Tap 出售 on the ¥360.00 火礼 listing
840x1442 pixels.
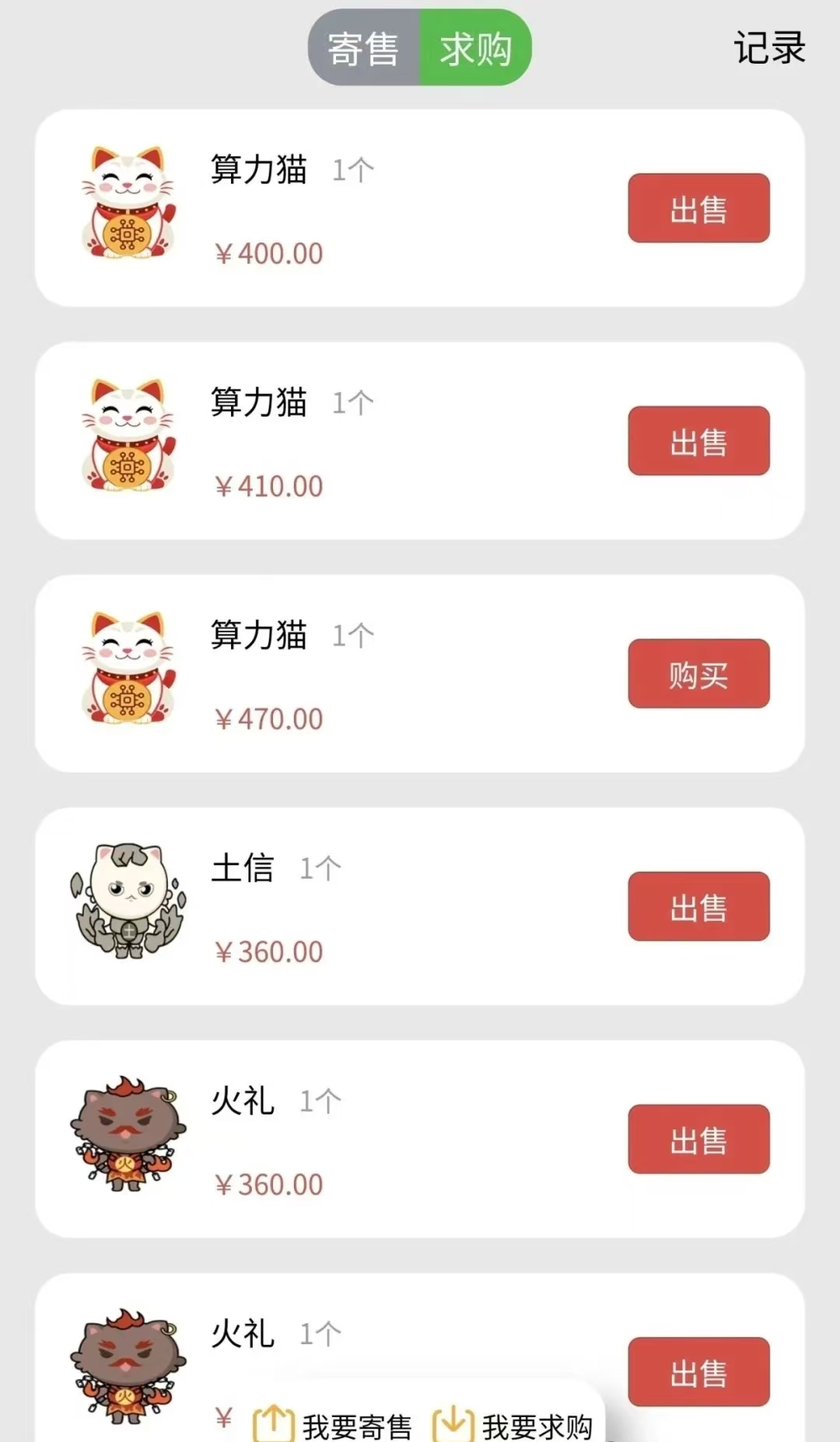(x=698, y=1138)
